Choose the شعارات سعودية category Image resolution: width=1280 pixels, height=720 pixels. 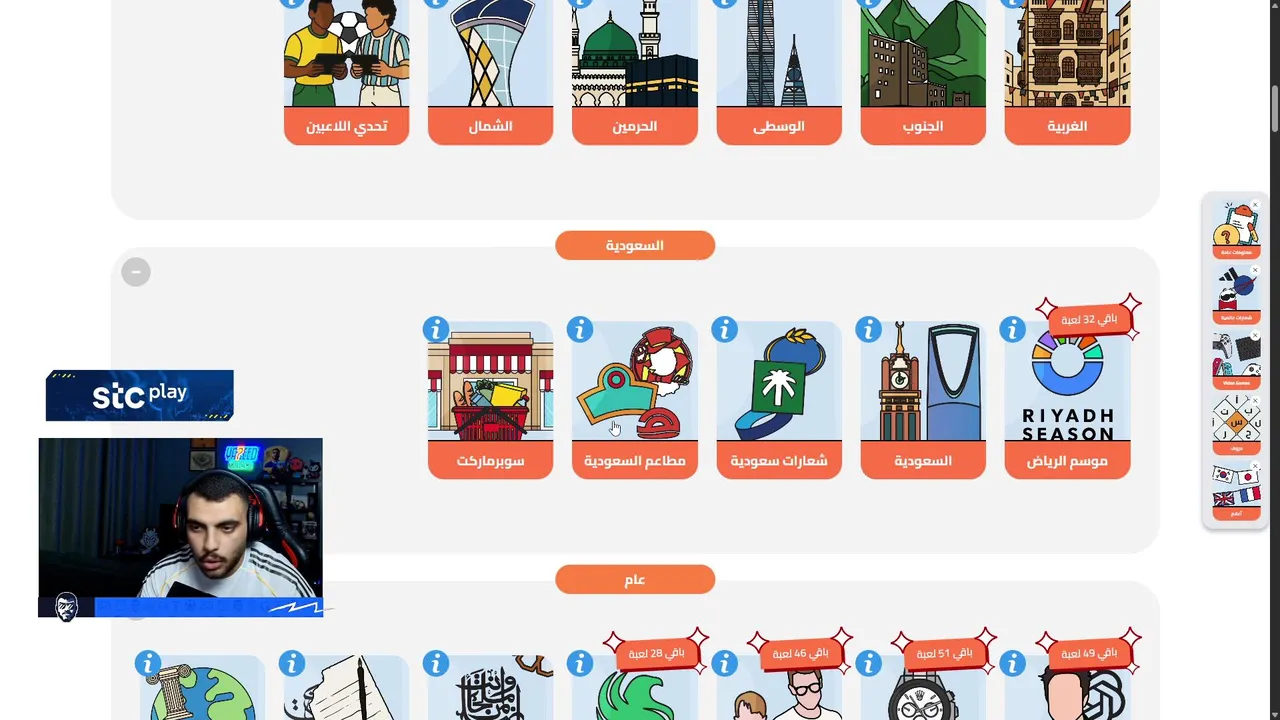pos(778,400)
